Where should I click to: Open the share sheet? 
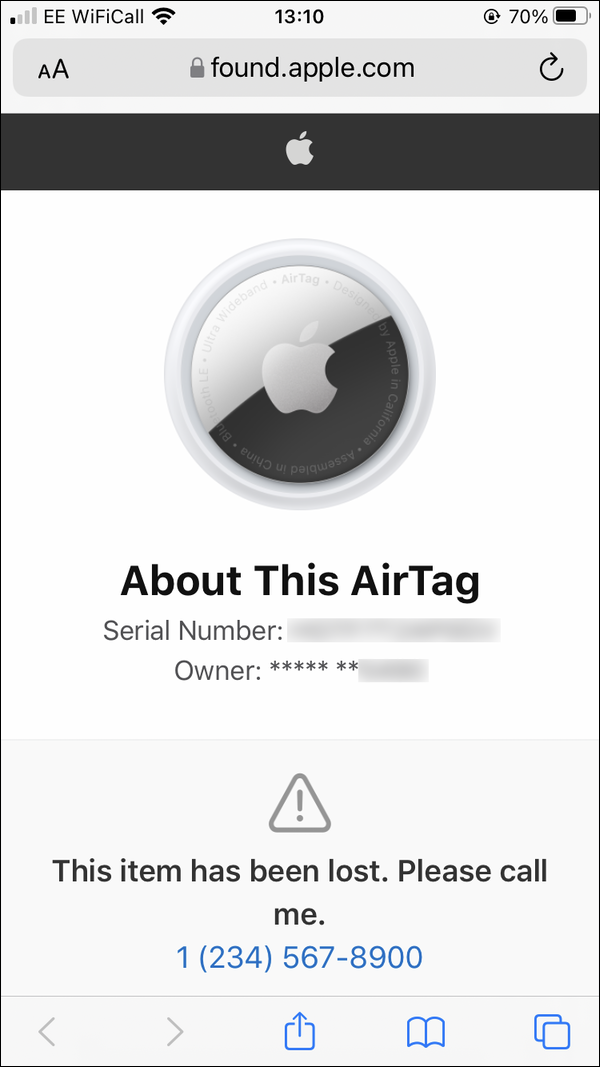click(300, 1030)
